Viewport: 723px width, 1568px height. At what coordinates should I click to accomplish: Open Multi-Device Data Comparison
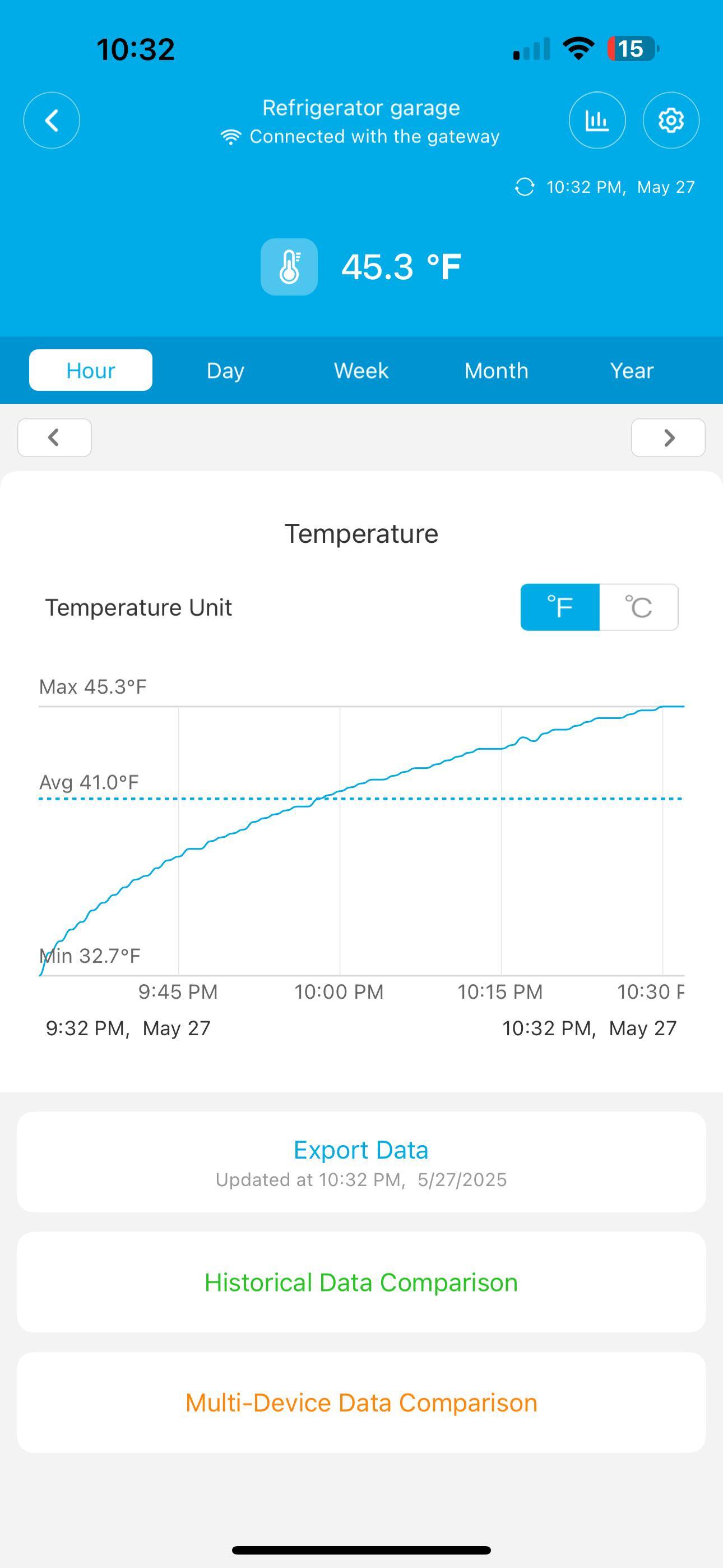pyautogui.click(x=361, y=1403)
